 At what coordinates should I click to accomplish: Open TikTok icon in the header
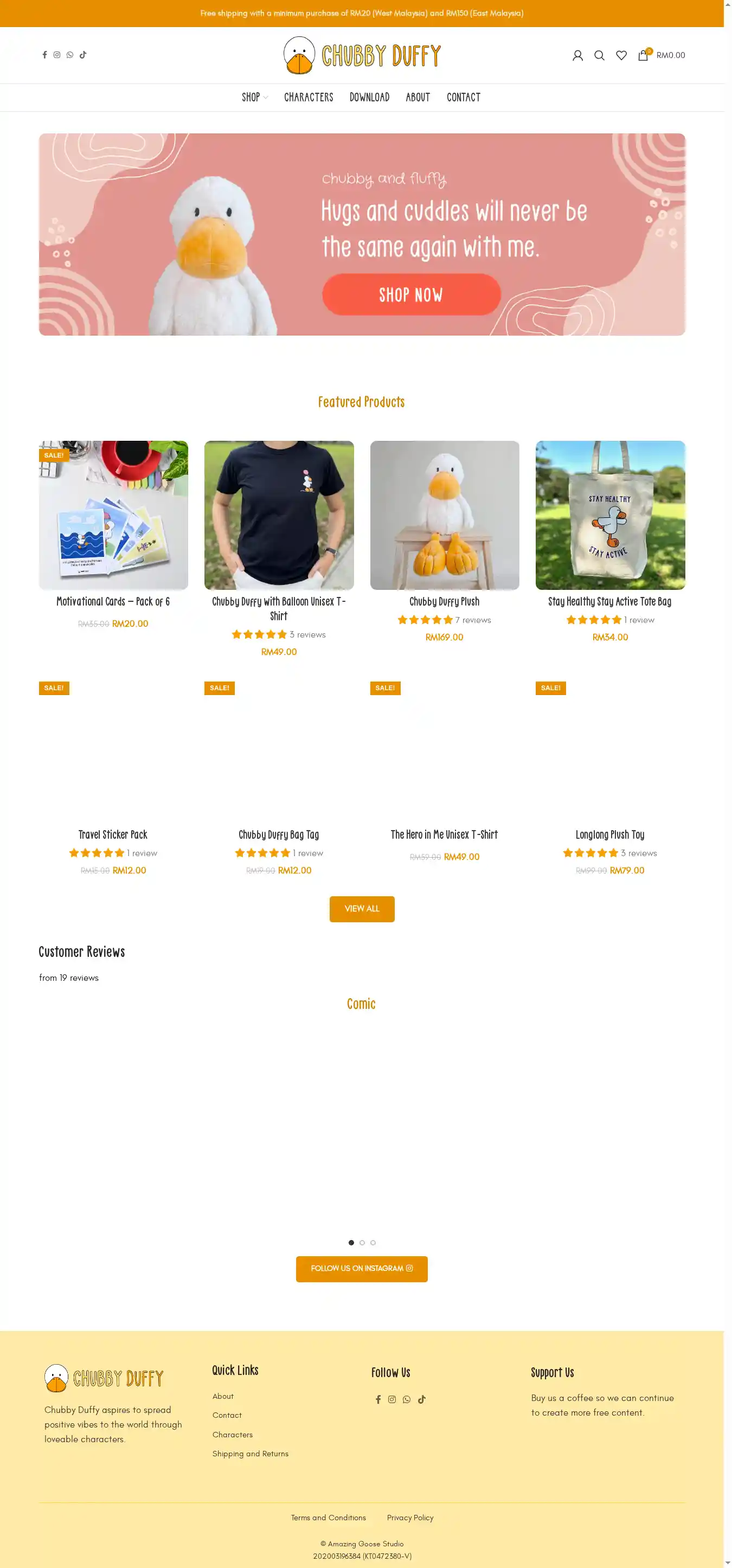pos(83,55)
